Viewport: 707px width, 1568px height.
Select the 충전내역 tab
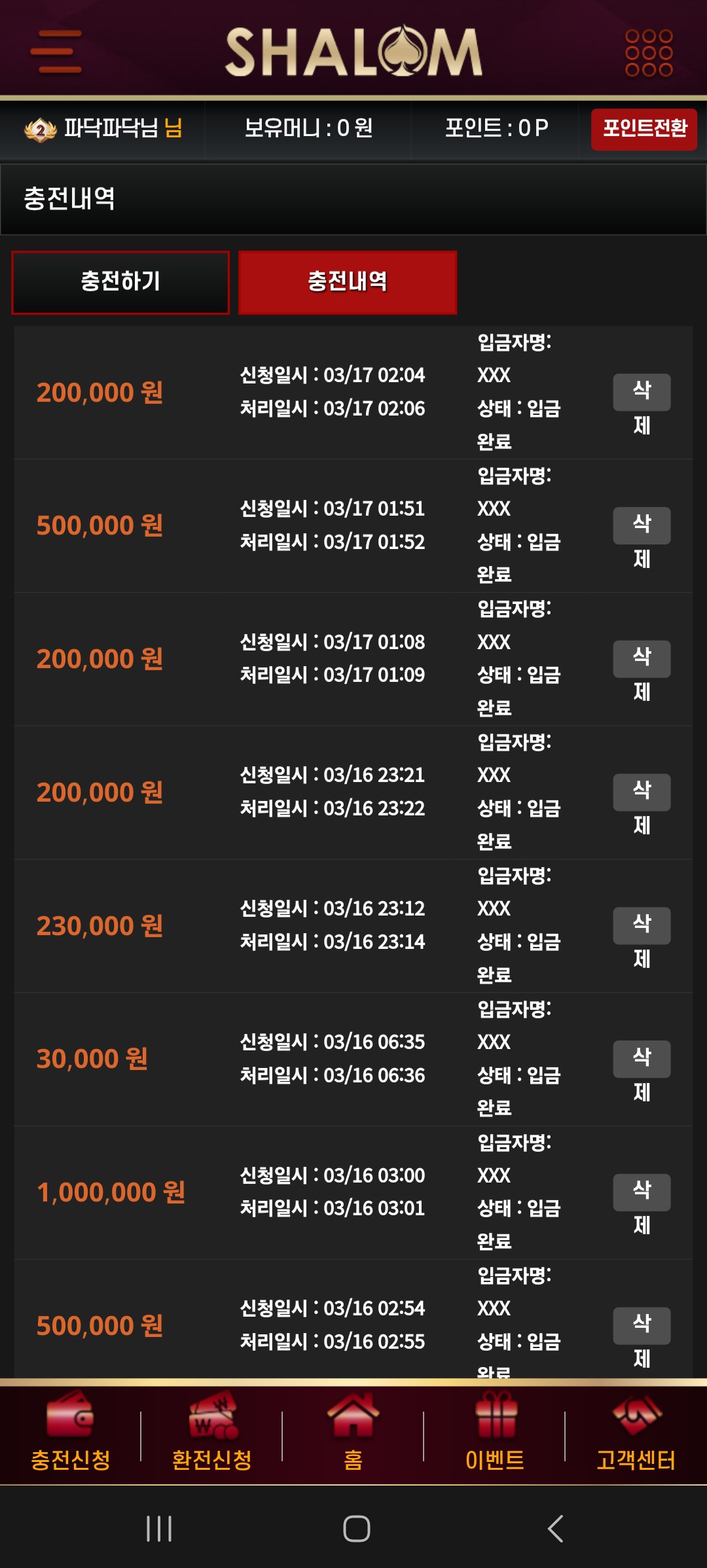coord(348,282)
